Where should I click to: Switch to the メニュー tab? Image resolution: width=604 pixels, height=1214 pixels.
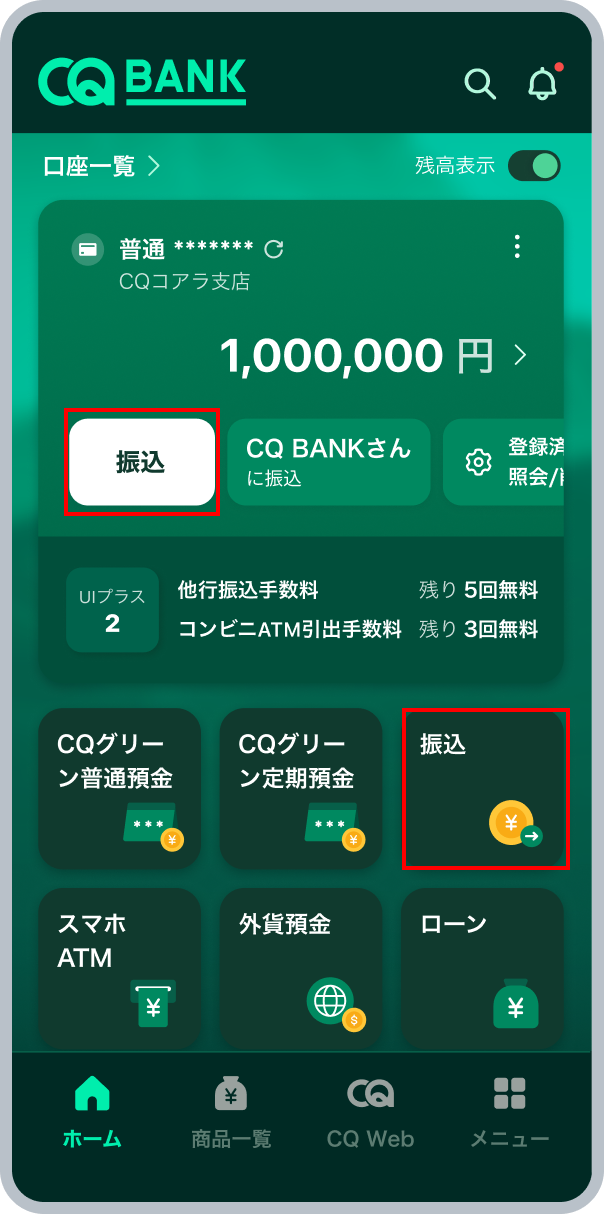point(509,1111)
